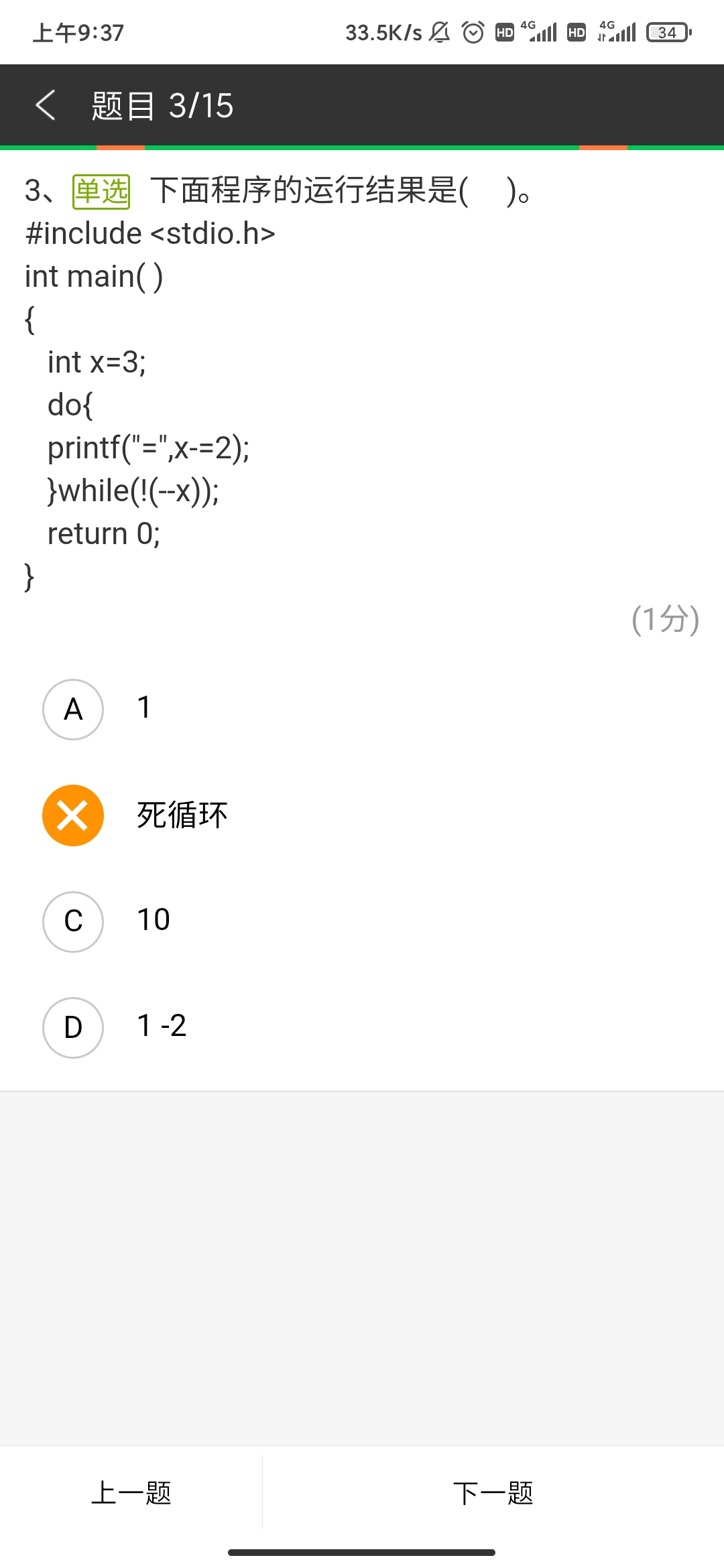Choose answer option C with value 10
724x1568 pixels.
coord(73,921)
